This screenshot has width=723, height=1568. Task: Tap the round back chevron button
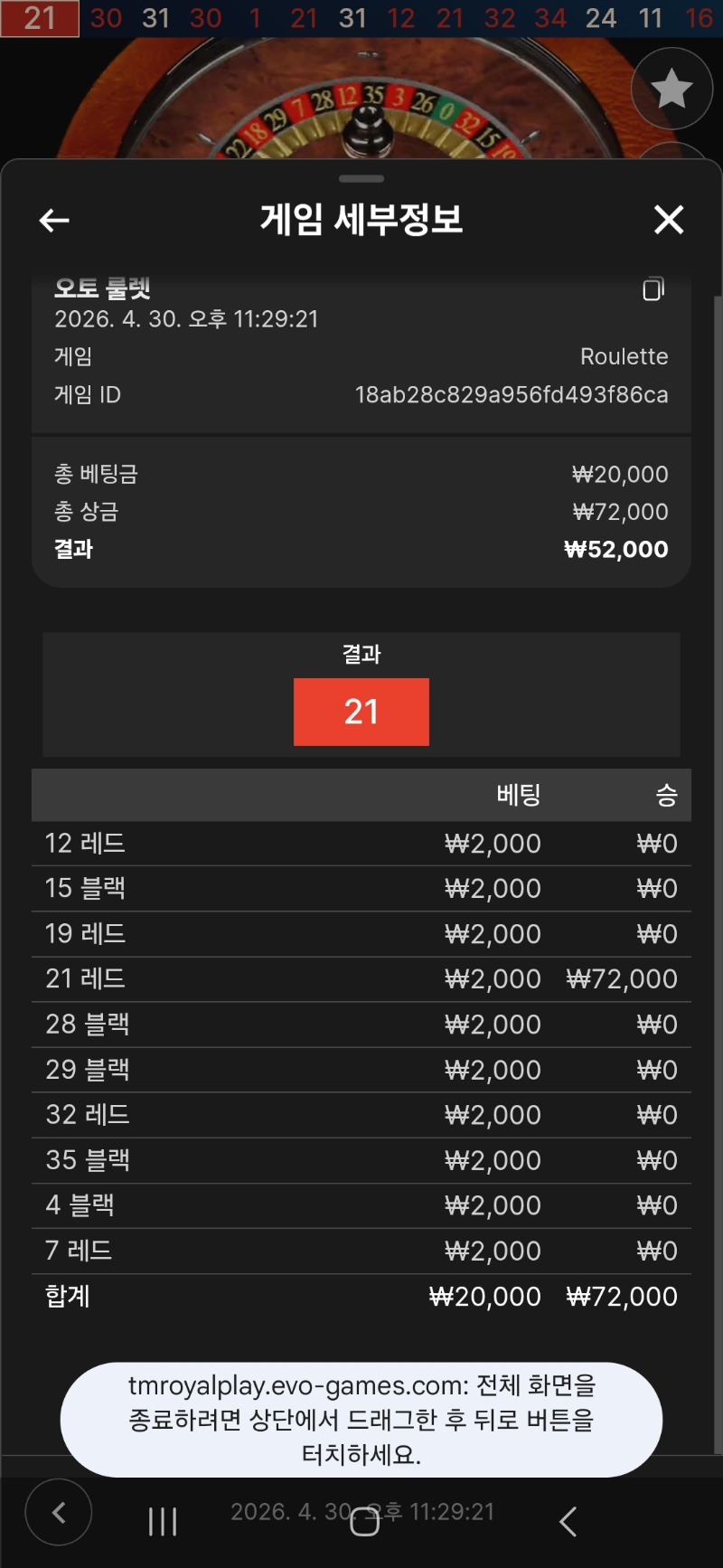click(59, 1512)
